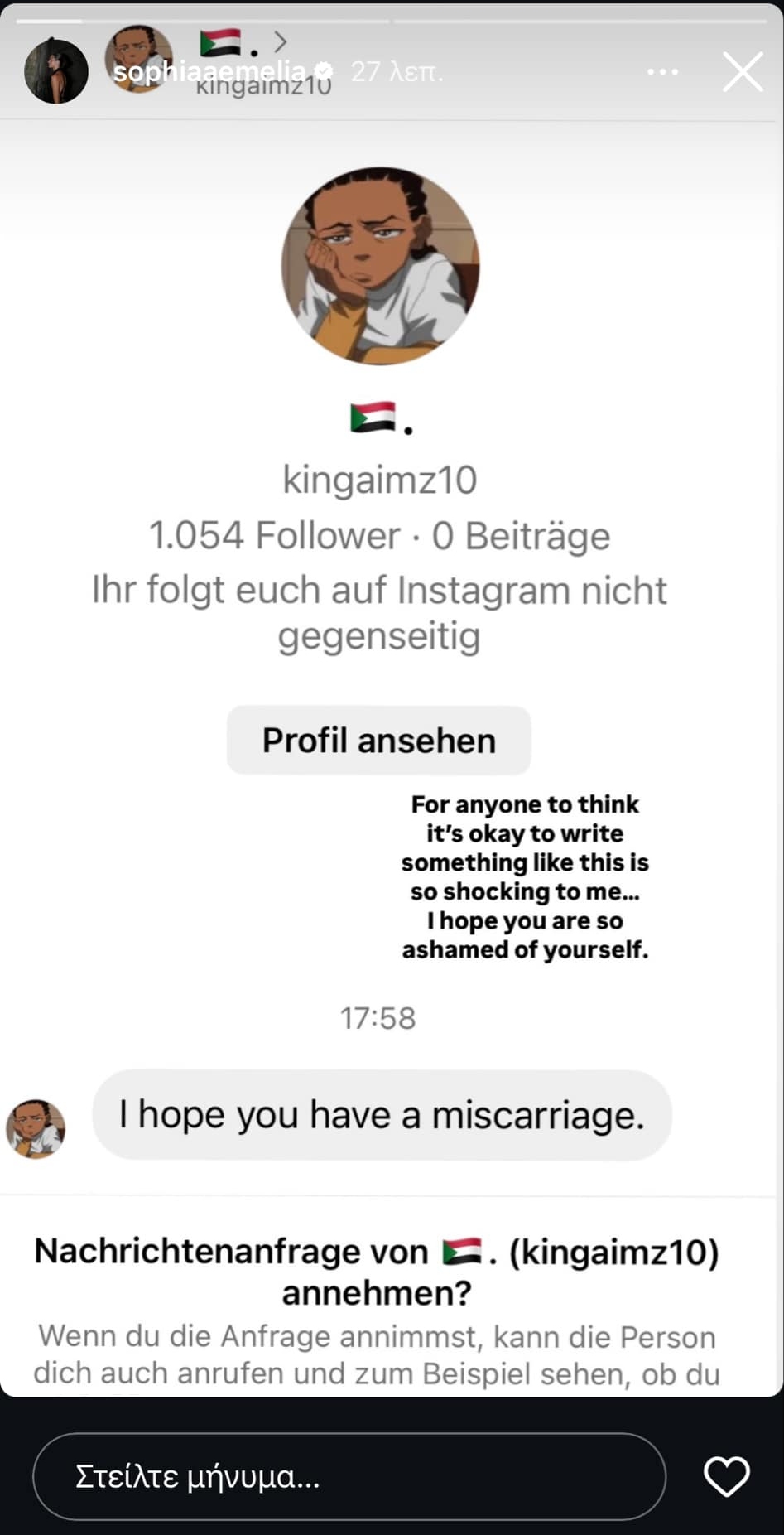784x1535 pixels.
Task: Like this story with the heart
Action: 726,1476
